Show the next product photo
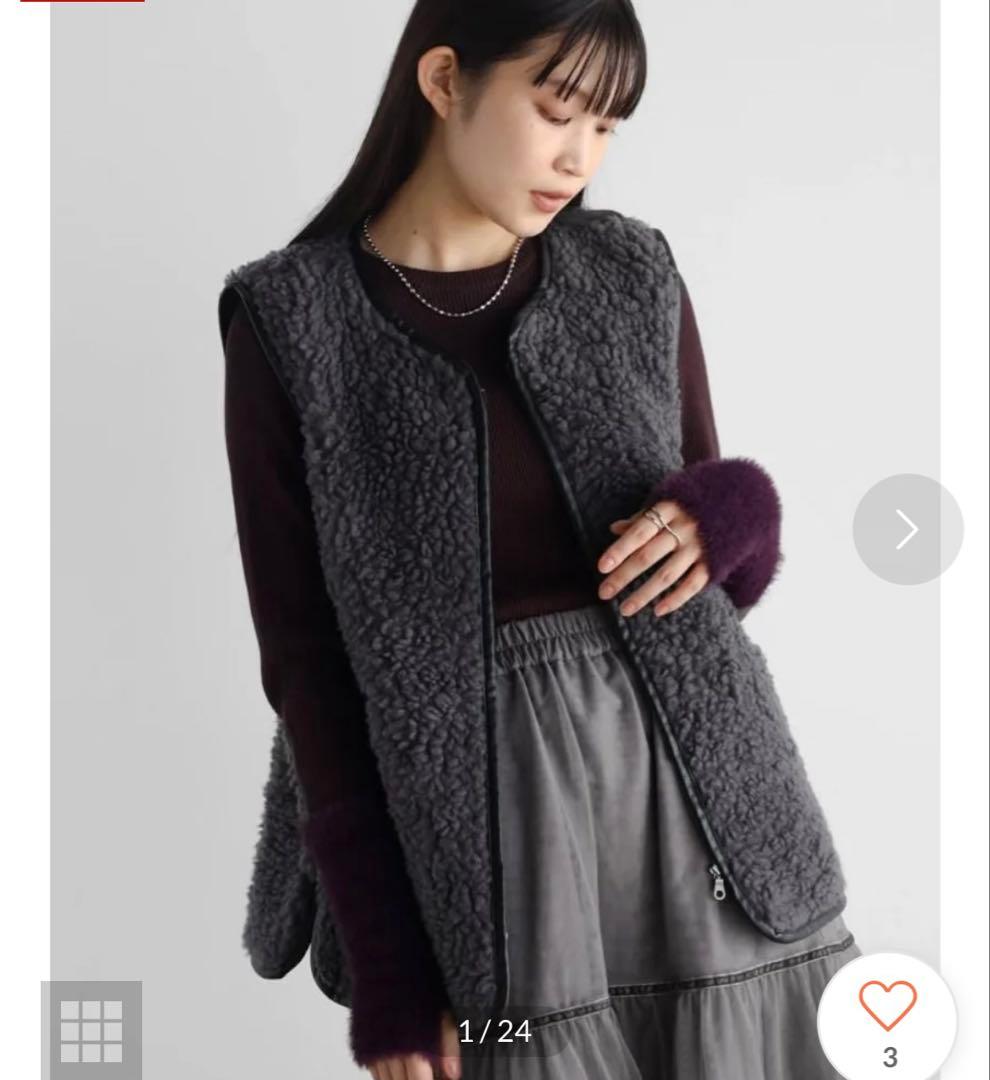The image size is (990, 1080). pos(907,529)
